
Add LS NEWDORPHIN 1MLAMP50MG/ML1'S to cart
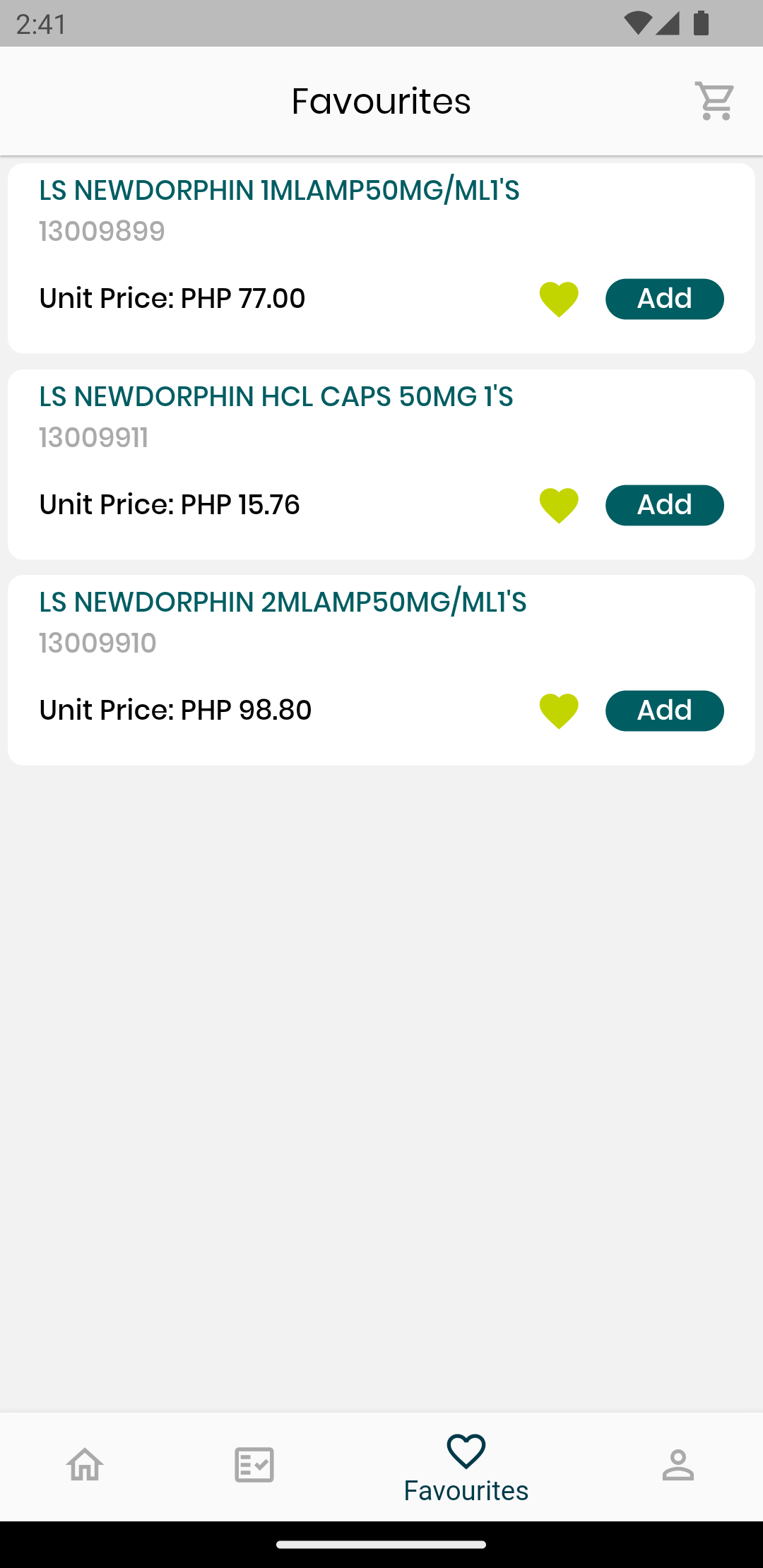pyautogui.click(x=664, y=299)
